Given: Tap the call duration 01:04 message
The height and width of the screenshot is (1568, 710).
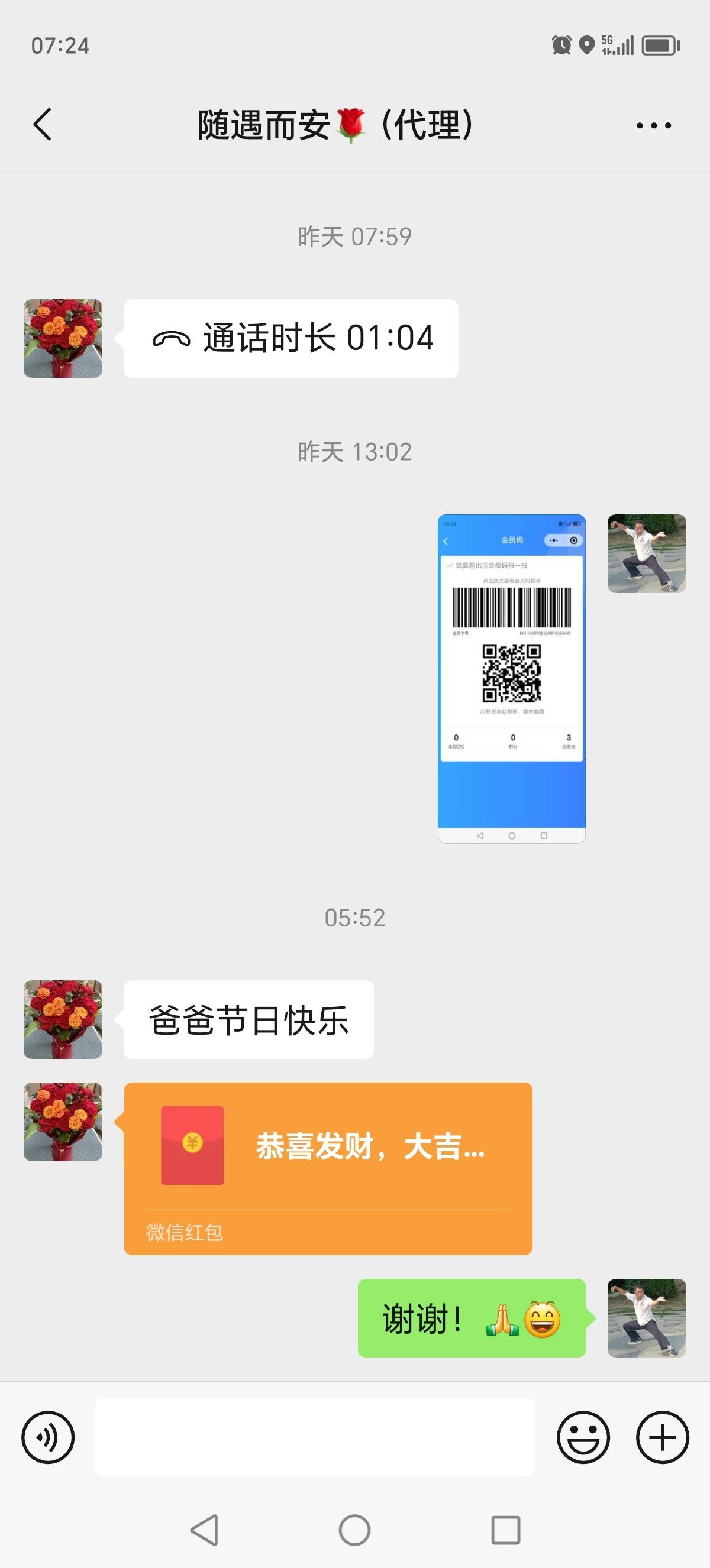Looking at the screenshot, I should click(291, 338).
